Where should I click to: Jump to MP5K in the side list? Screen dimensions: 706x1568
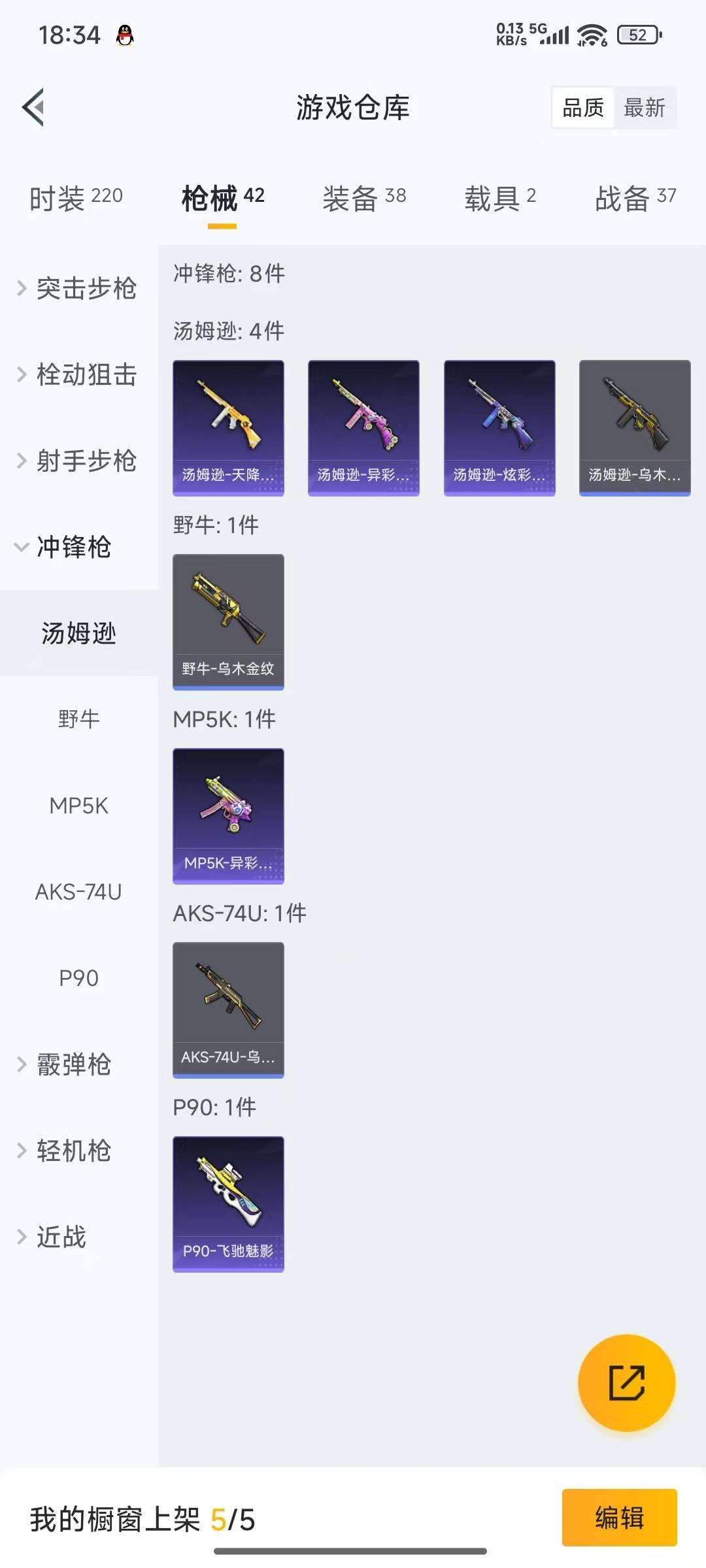[x=78, y=806]
